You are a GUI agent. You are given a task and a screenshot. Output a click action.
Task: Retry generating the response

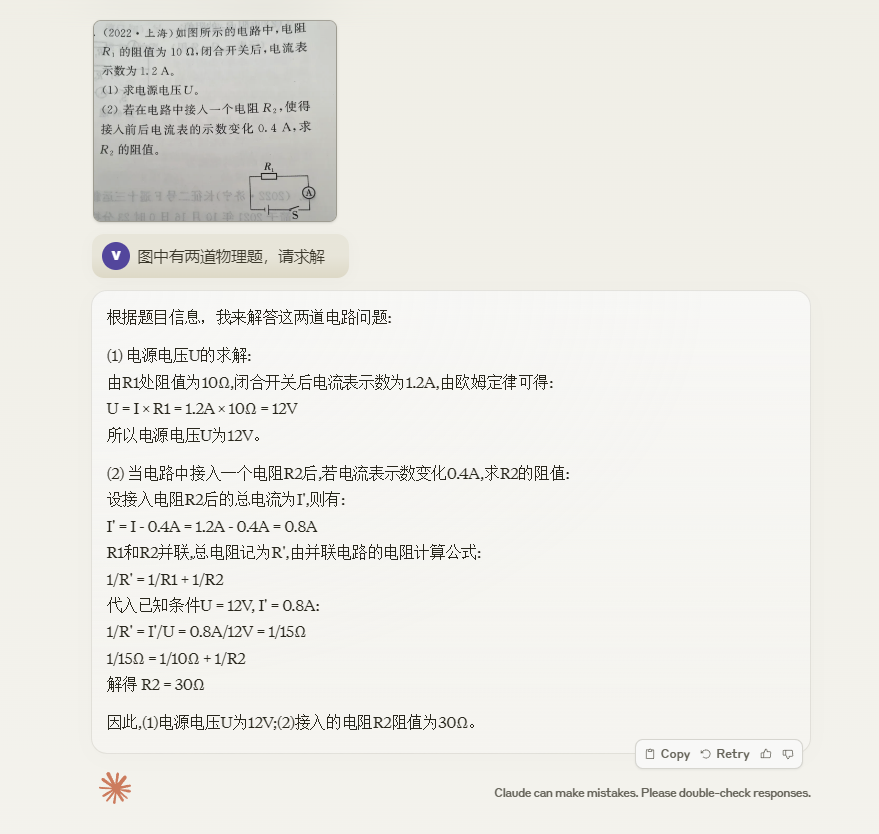coord(724,754)
